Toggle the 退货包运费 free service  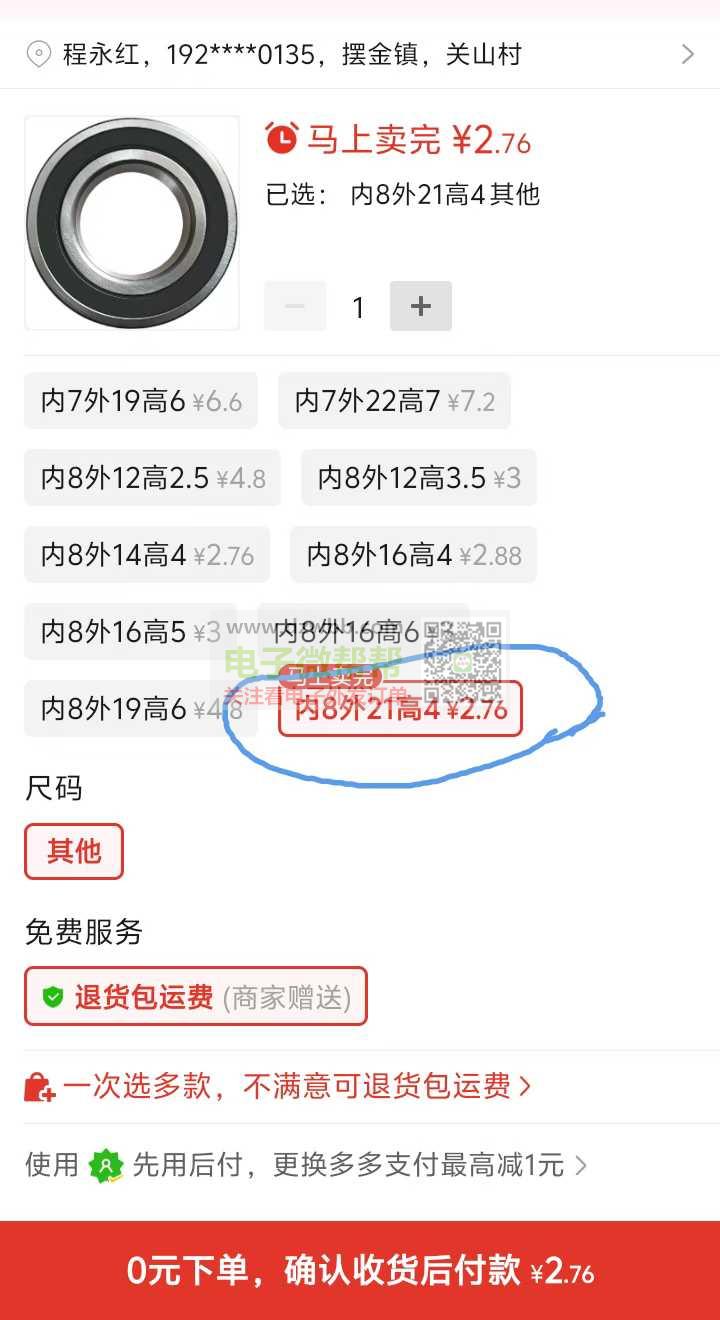pos(196,996)
